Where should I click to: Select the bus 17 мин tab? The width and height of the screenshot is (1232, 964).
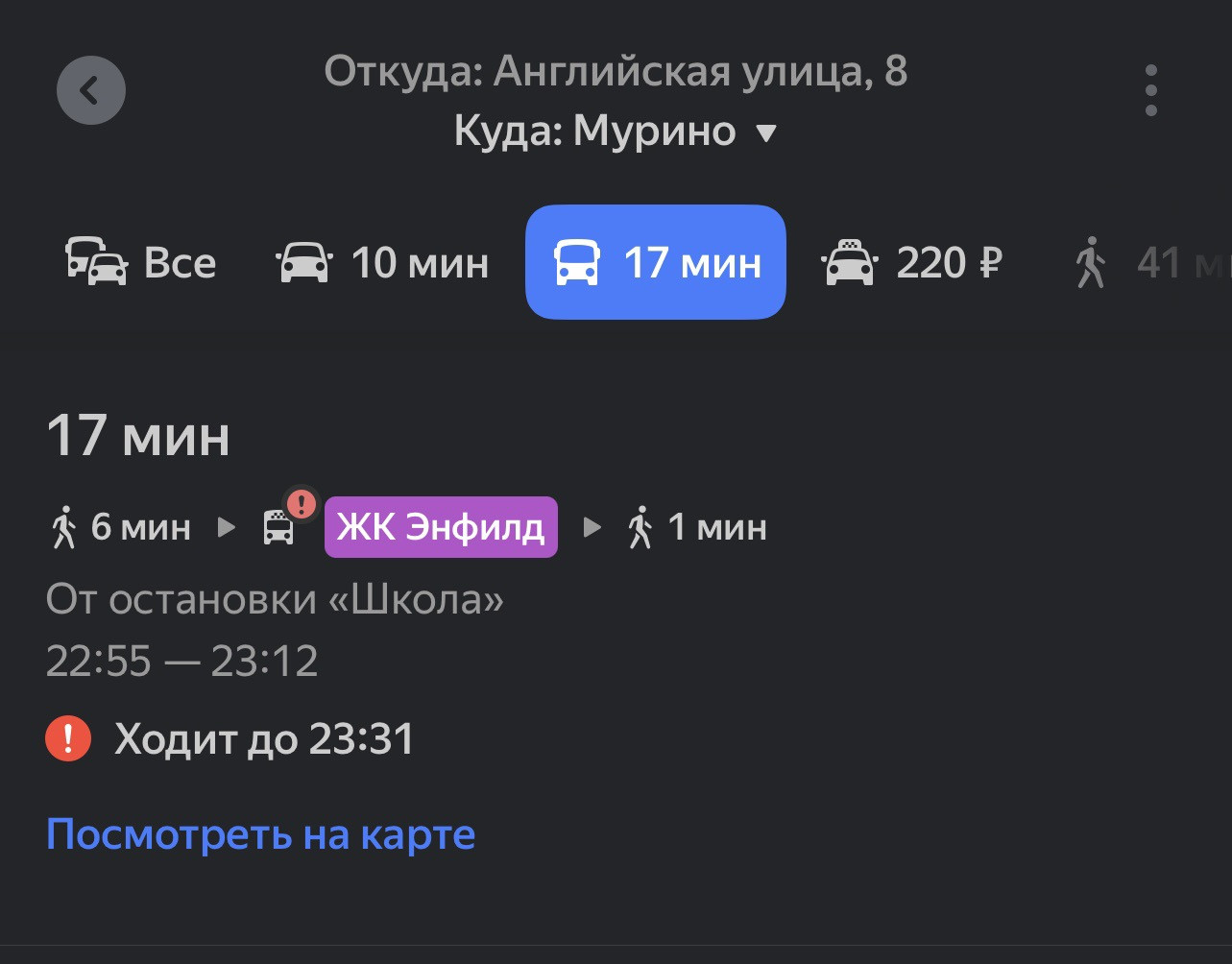tap(656, 262)
